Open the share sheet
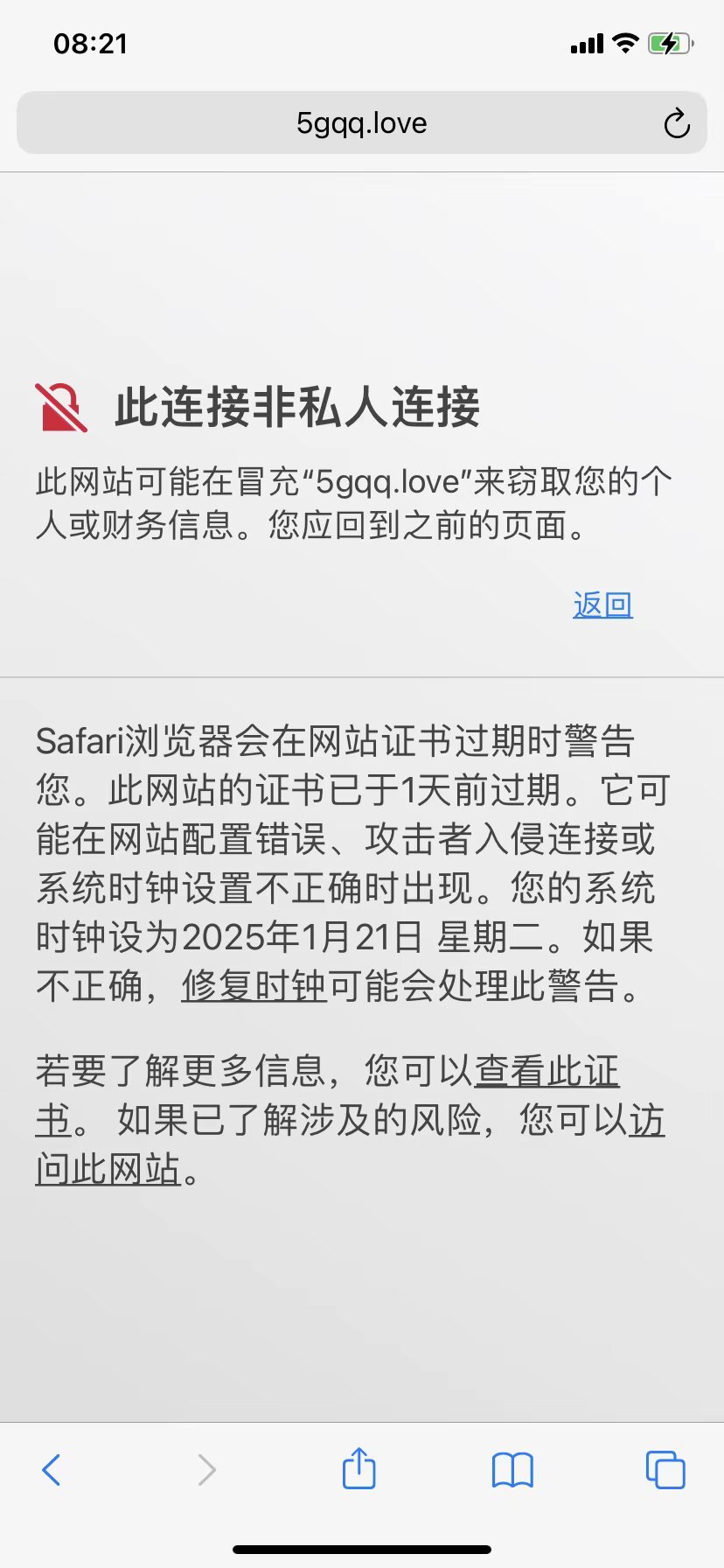The image size is (724, 1568). tap(359, 1468)
